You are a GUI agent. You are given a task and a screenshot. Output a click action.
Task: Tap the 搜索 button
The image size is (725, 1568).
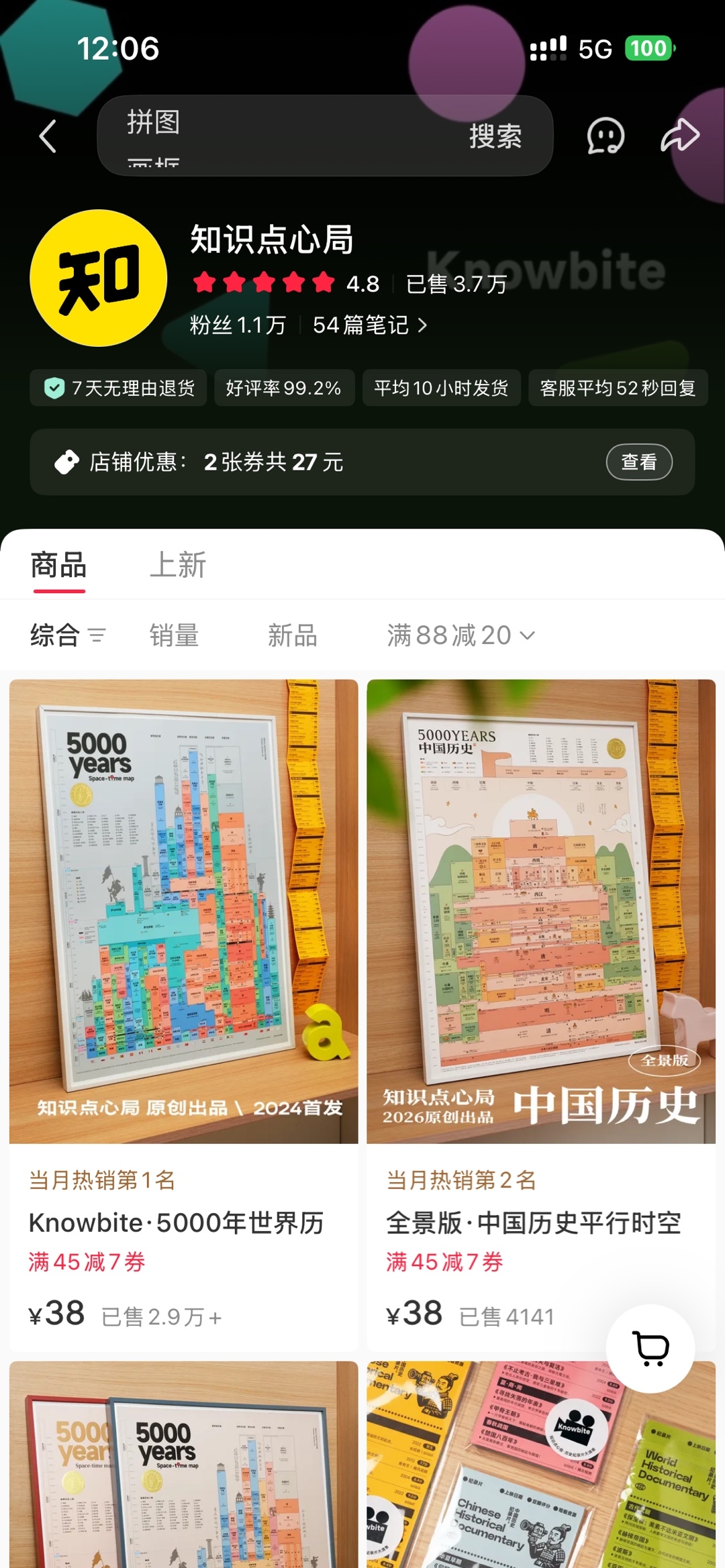coord(495,136)
